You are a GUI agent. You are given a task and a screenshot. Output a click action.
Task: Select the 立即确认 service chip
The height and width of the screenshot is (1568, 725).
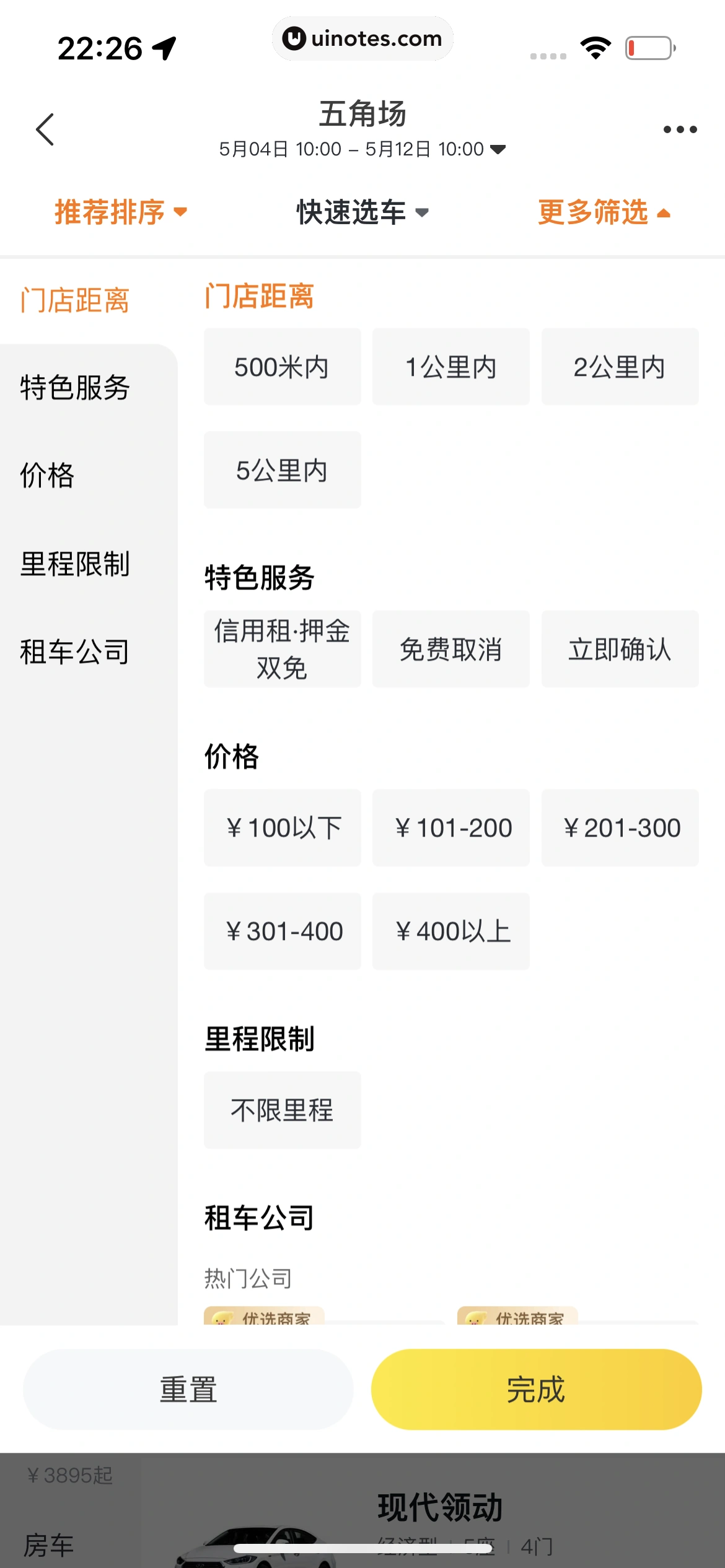point(620,649)
